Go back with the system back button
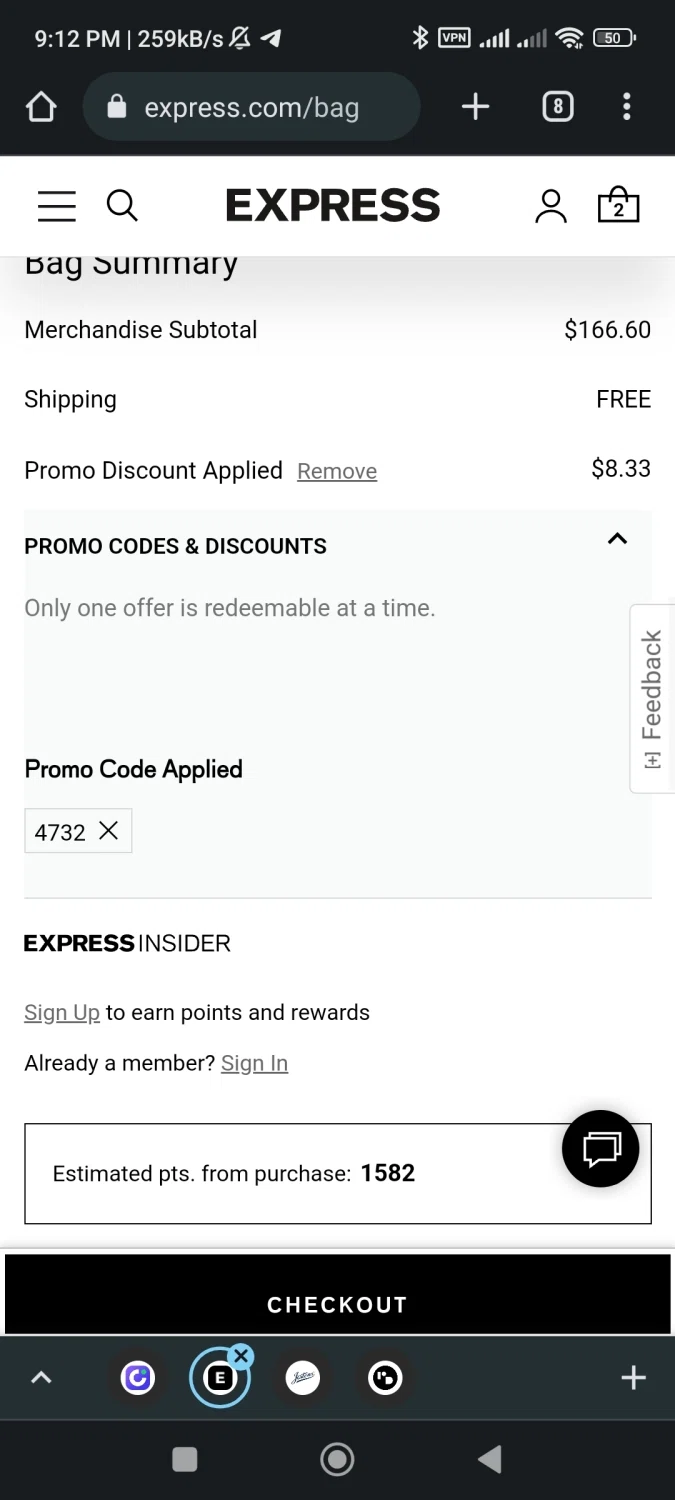 tap(490, 1460)
